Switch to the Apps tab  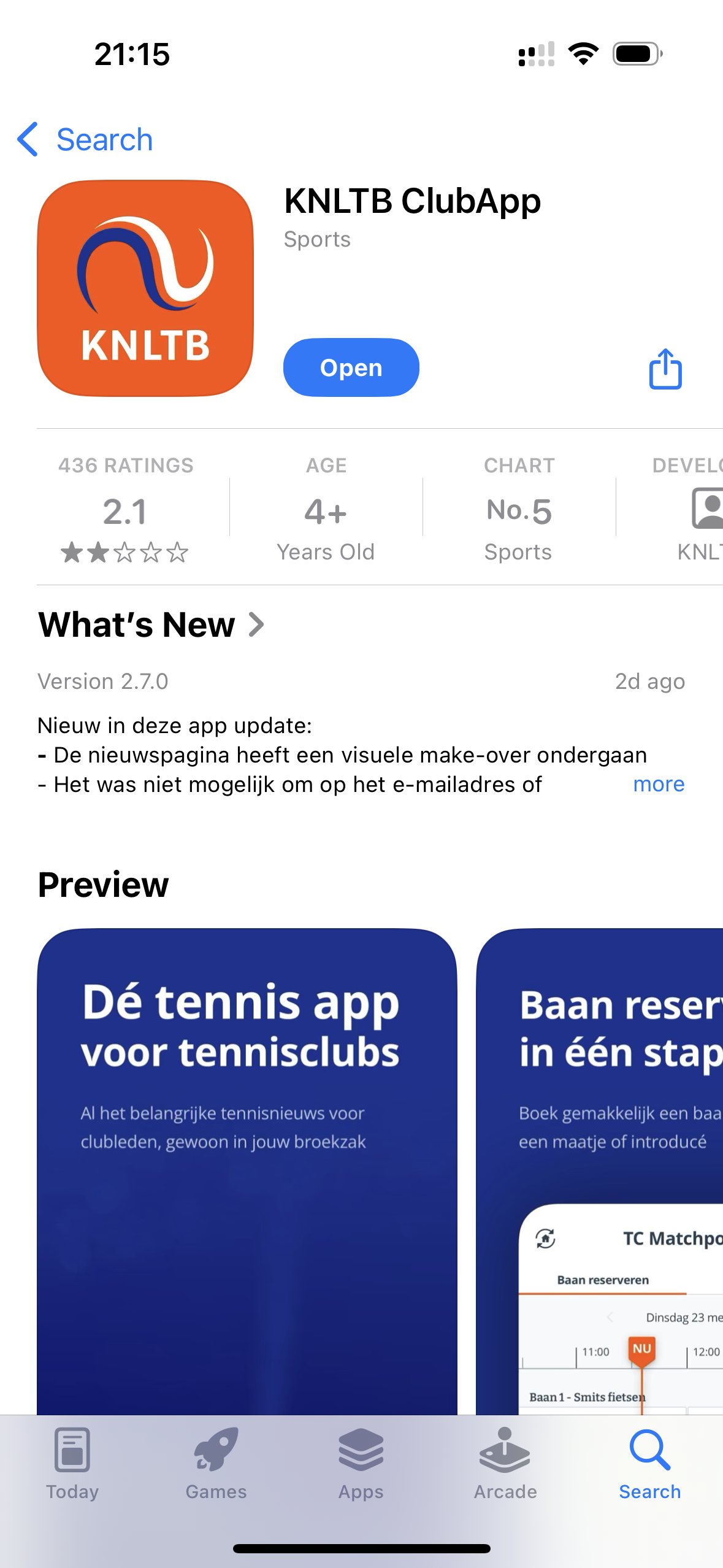click(361, 1464)
